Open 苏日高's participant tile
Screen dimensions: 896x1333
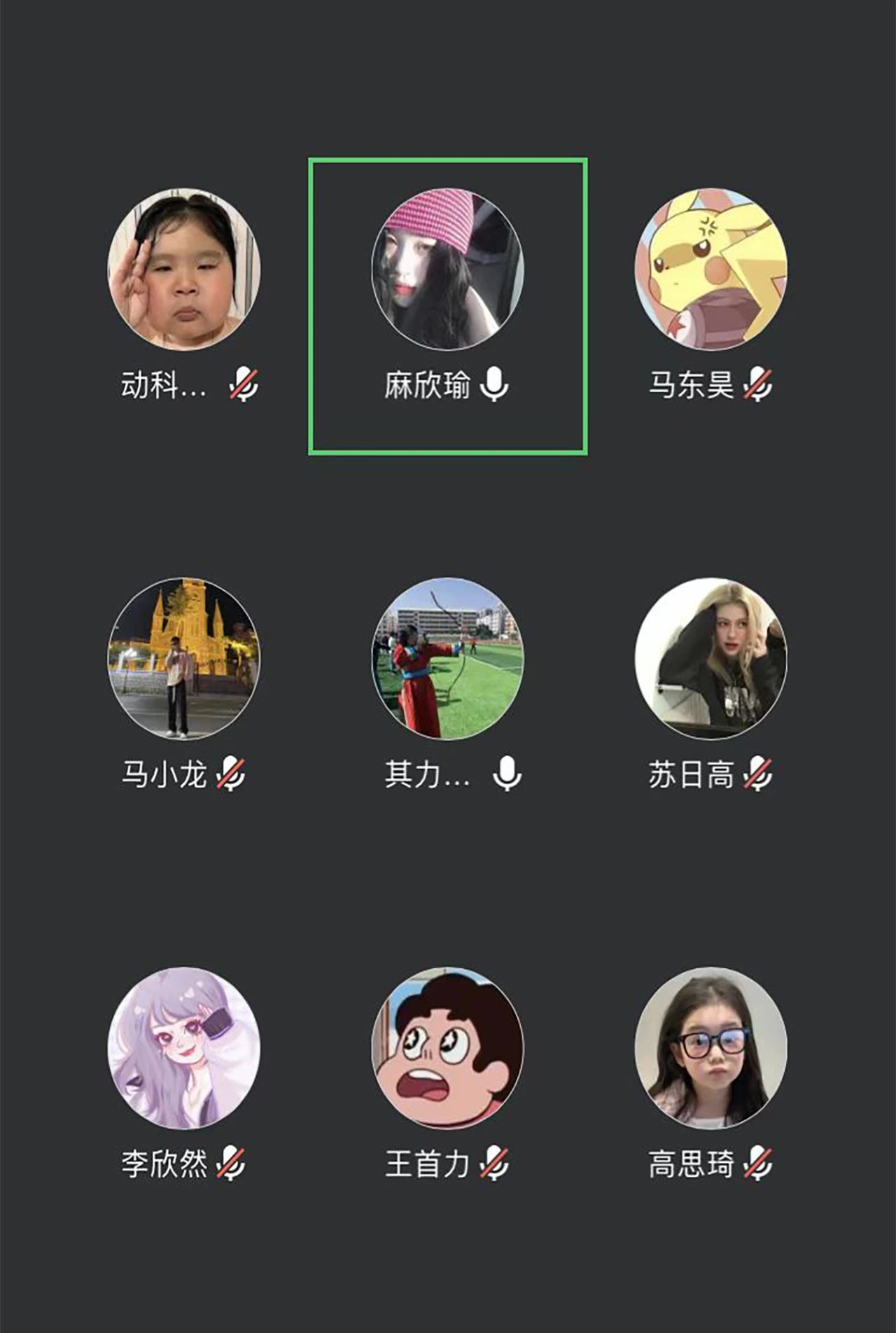pyautogui.click(x=710, y=658)
